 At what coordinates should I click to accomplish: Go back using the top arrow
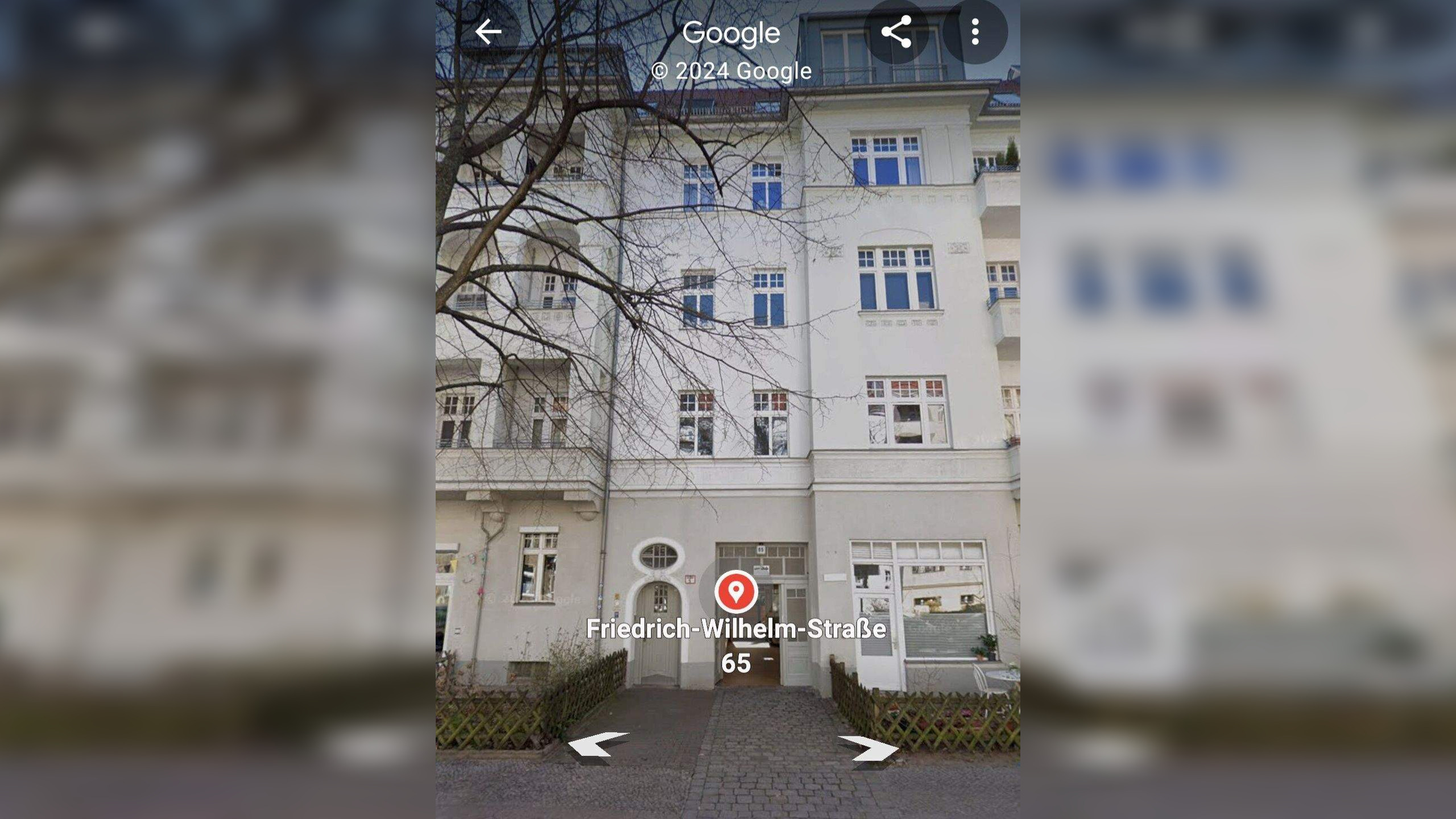pyautogui.click(x=488, y=32)
